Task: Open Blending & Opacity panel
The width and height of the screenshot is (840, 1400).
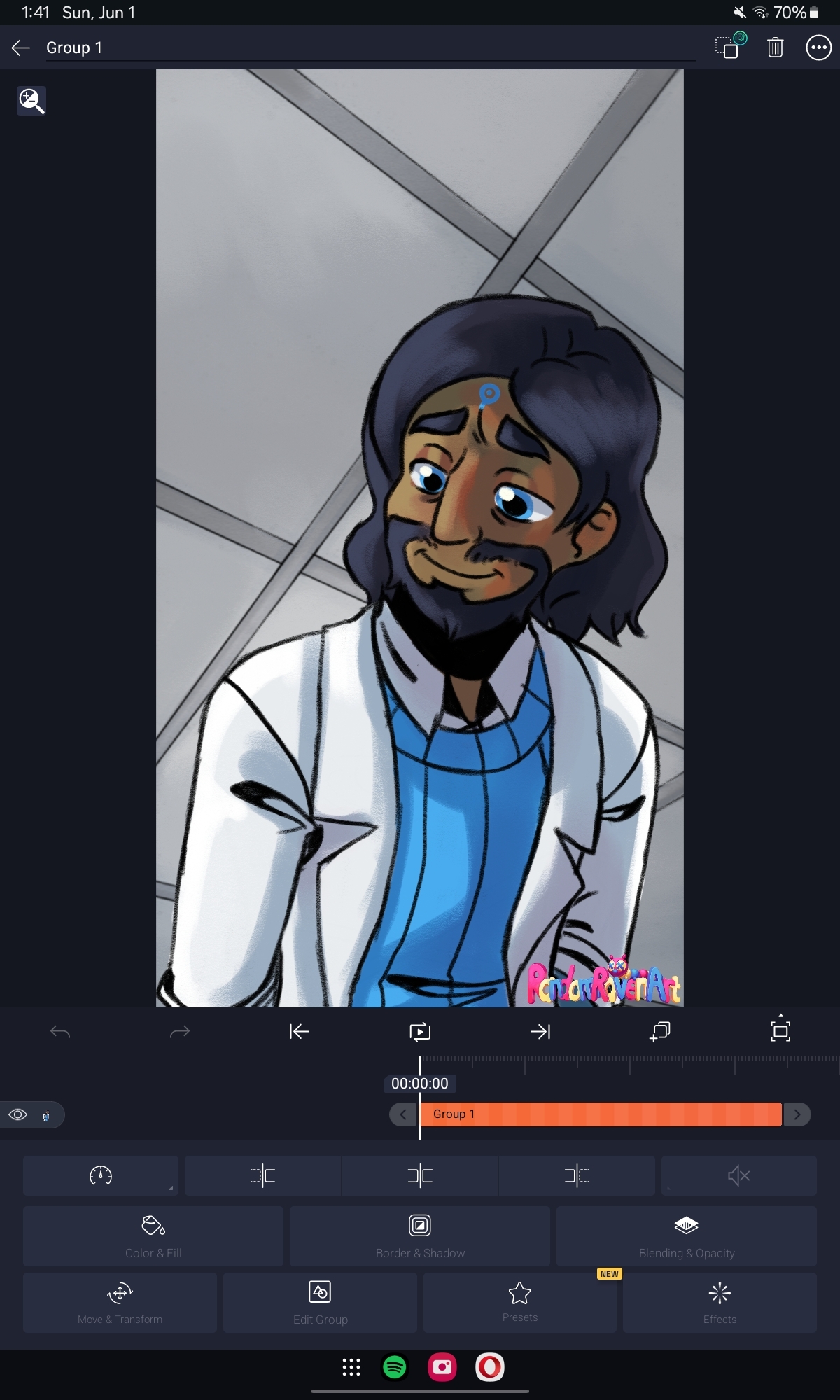Action: tap(687, 1236)
